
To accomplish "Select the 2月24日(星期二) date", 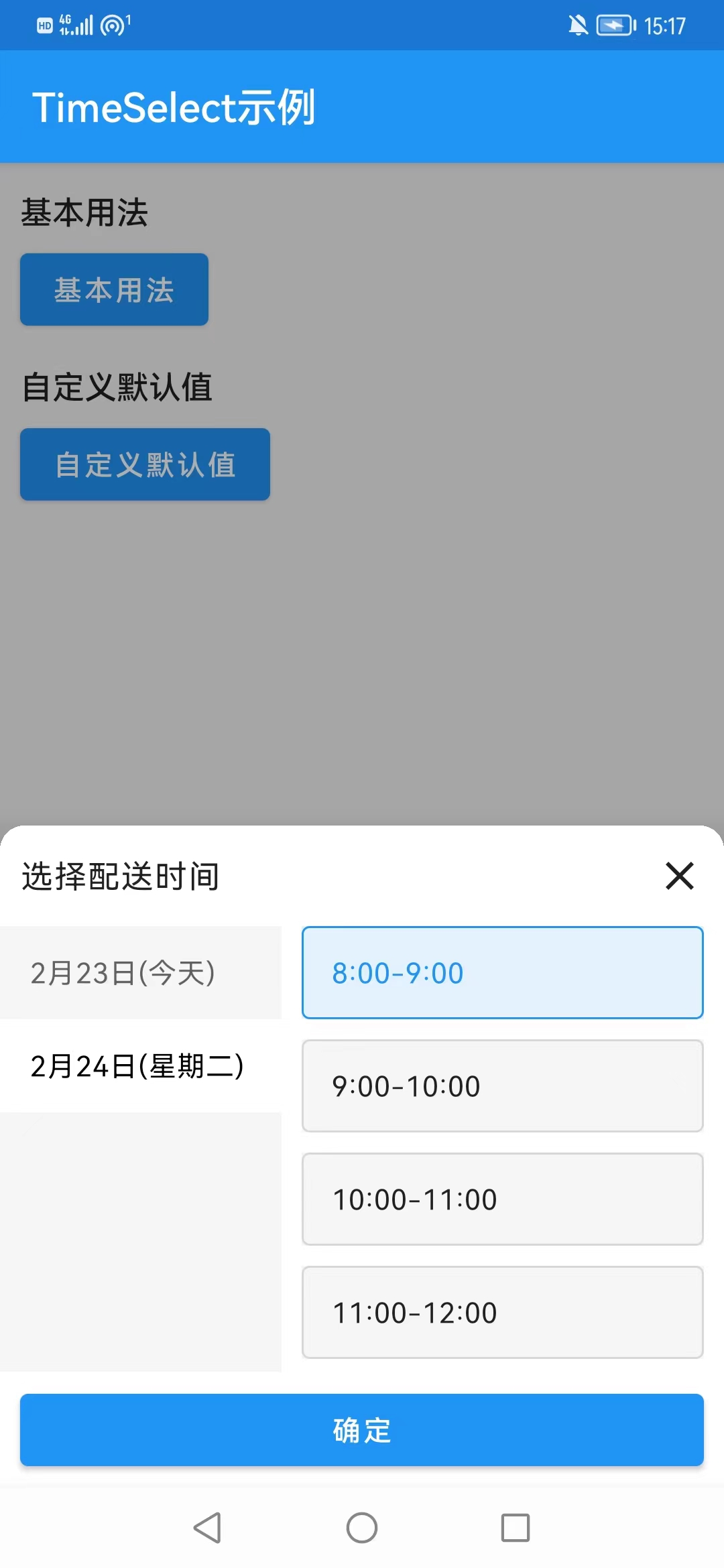I will [x=141, y=1066].
